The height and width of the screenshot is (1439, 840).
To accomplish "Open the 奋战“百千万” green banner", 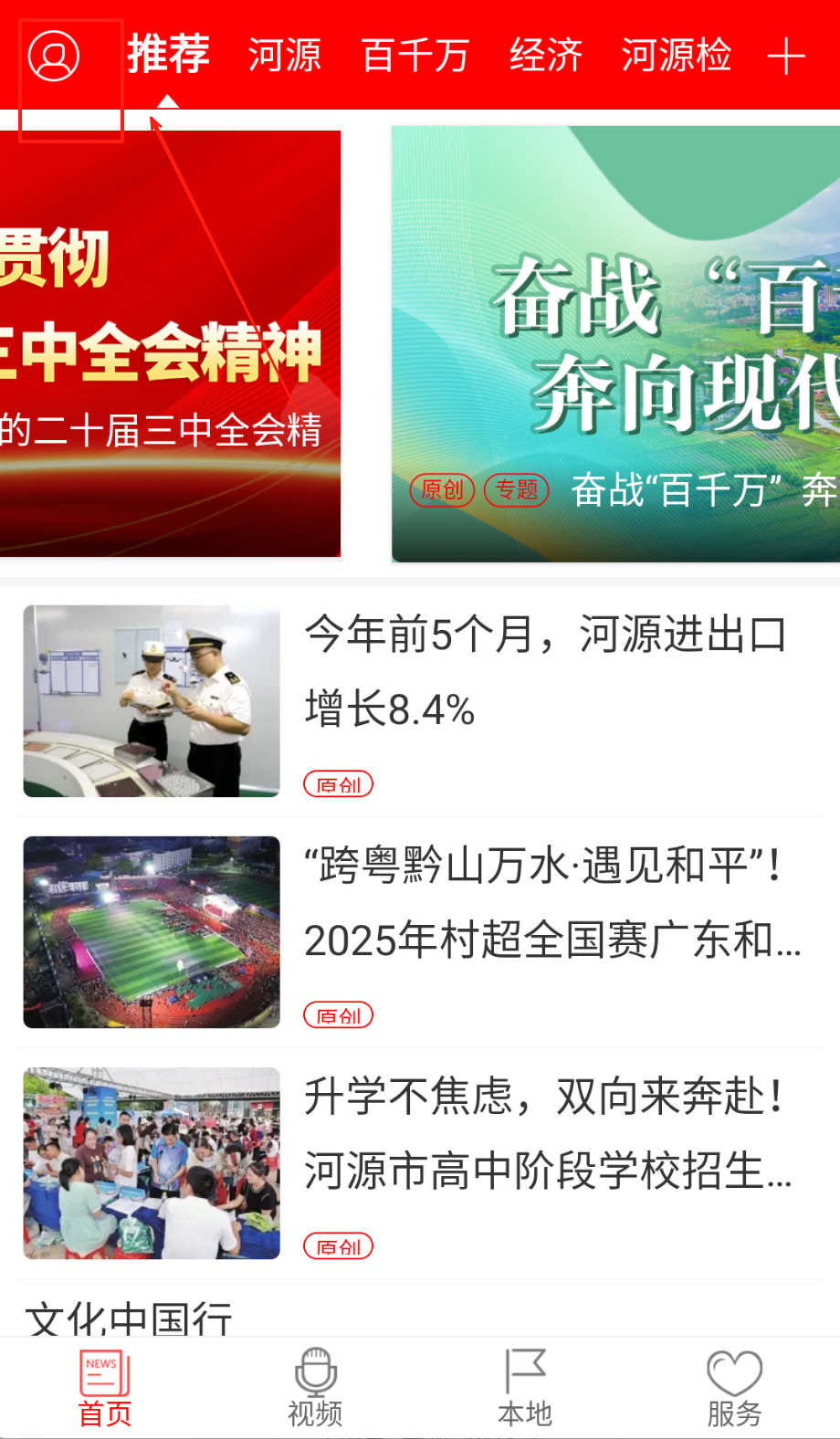I will (616, 343).
